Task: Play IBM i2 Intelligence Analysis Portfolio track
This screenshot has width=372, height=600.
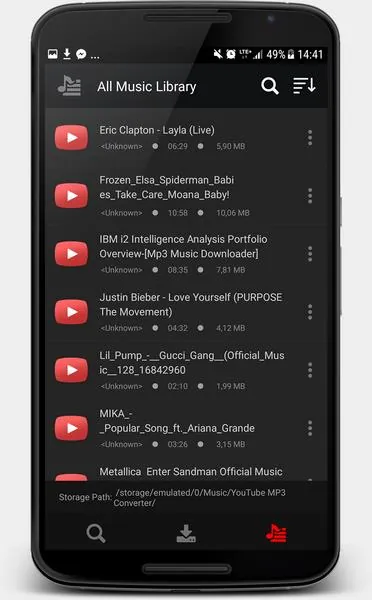Action: click(71, 254)
